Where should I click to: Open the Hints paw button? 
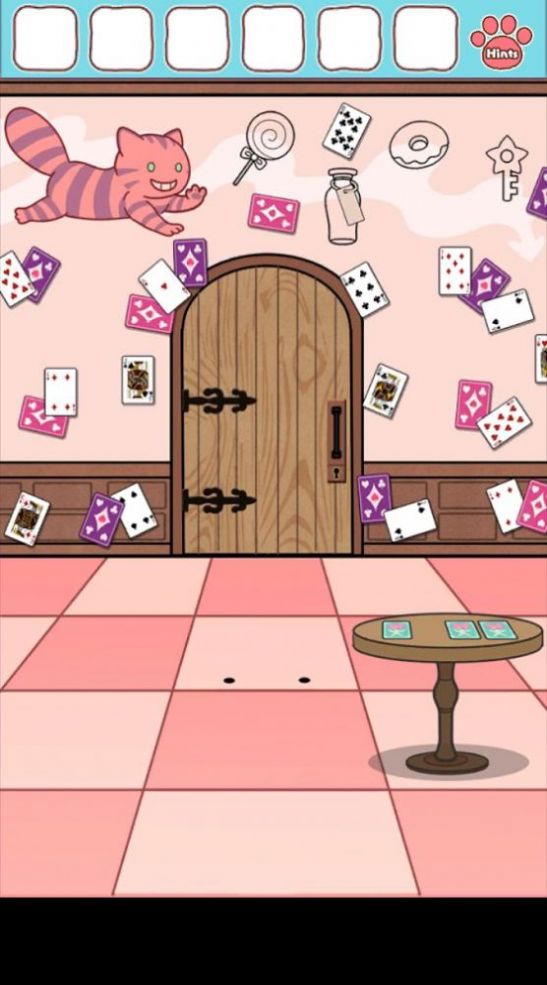coord(501,41)
